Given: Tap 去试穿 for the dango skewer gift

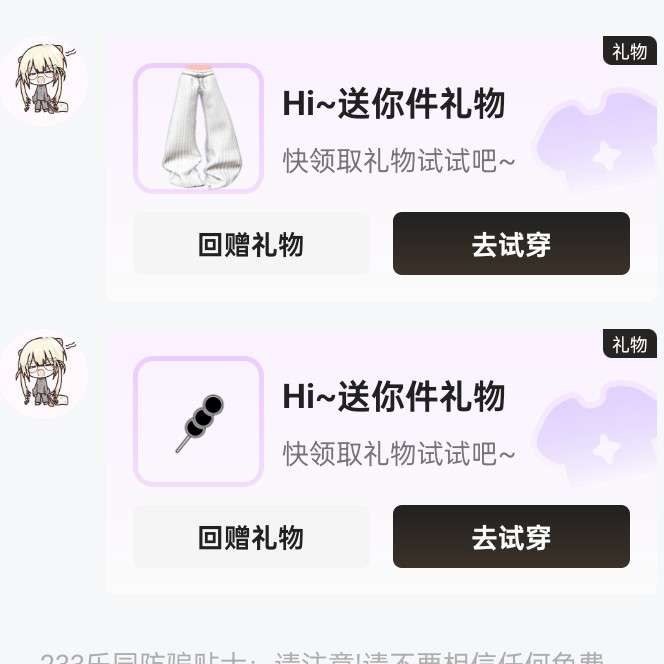Looking at the screenshot, I should tap(511, 537).
